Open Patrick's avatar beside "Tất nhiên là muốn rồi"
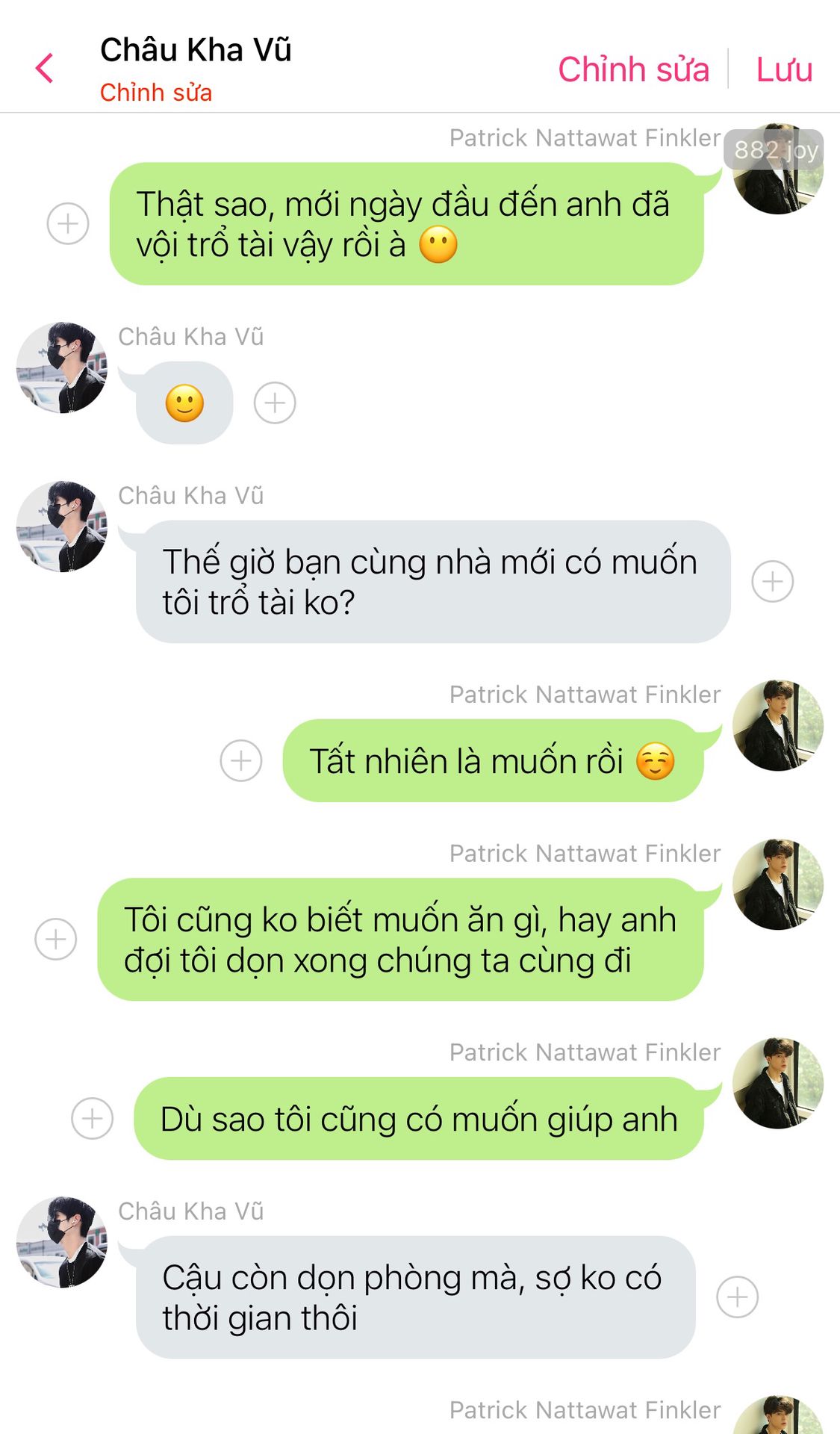840x1434 pixels. tap(777, 725)
